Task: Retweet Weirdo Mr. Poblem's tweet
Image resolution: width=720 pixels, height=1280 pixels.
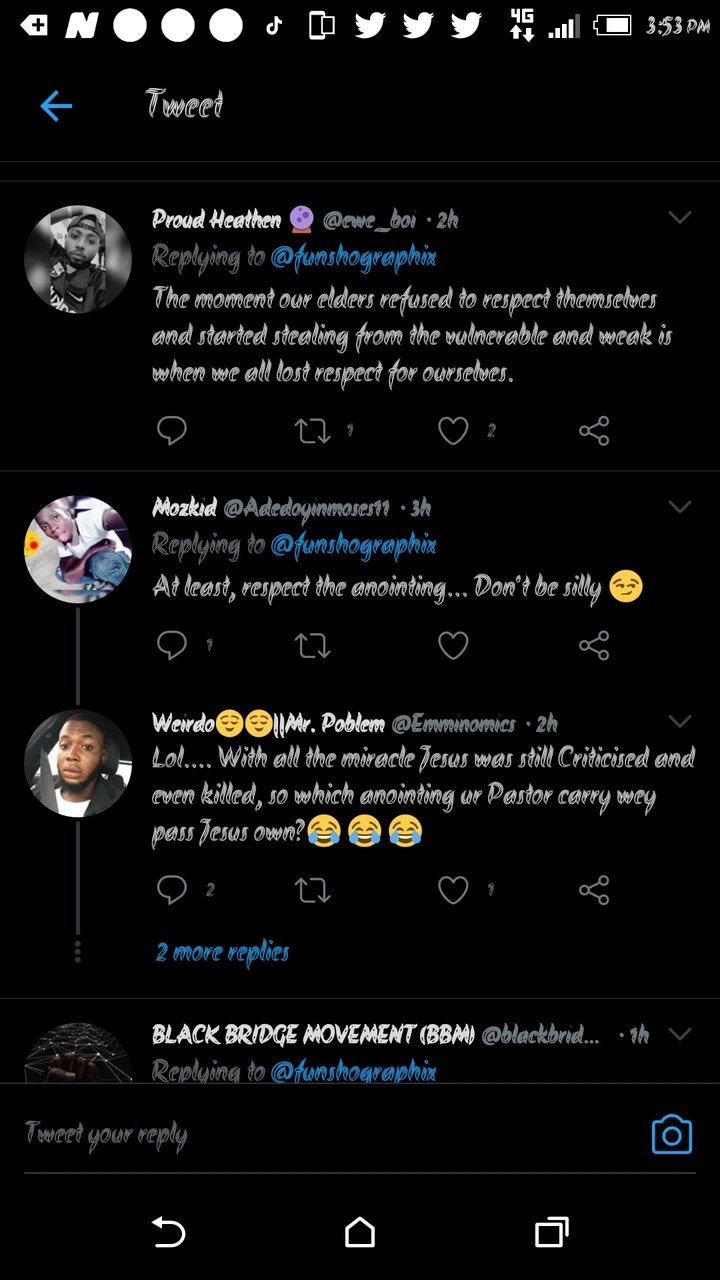Action: (x=313, y=890)
